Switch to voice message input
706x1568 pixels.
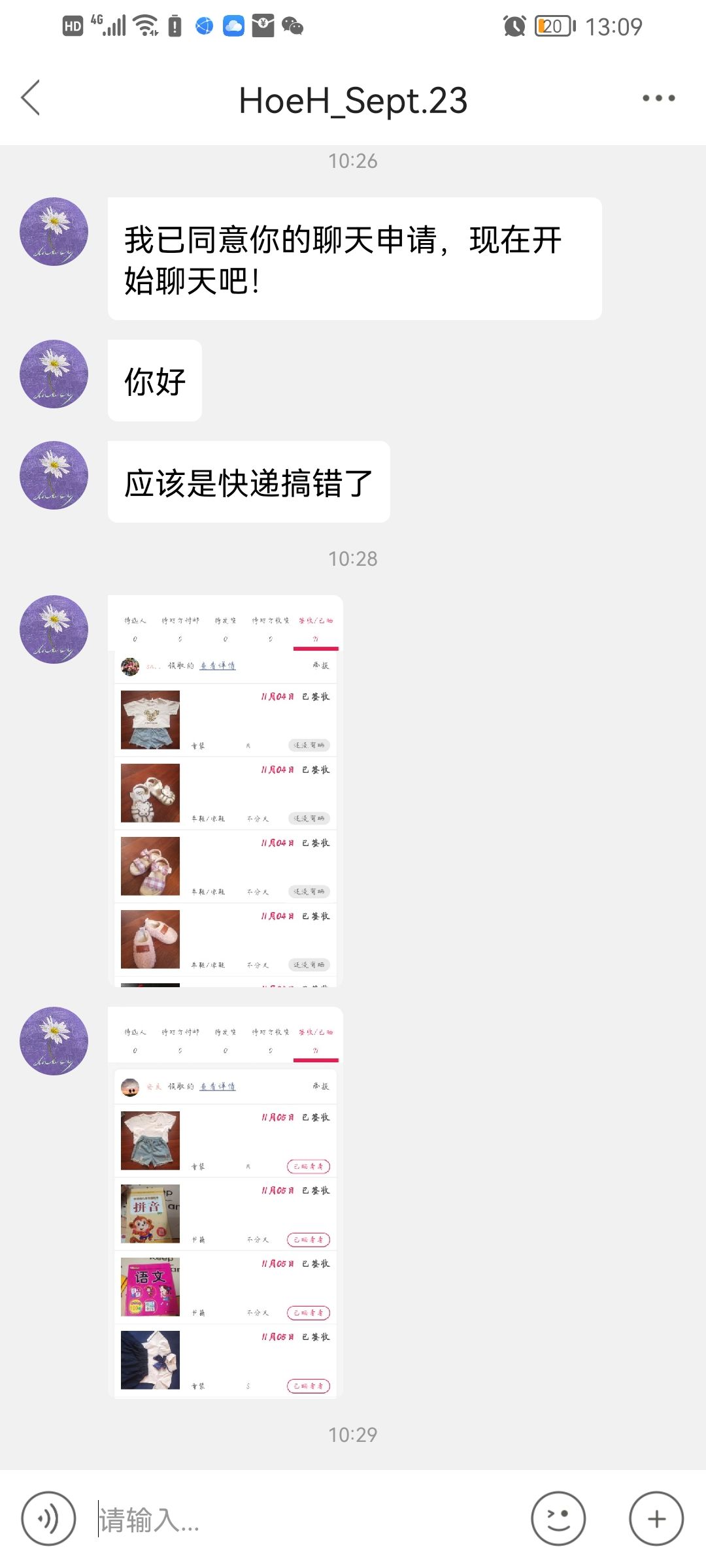(x=48, y=1518)
